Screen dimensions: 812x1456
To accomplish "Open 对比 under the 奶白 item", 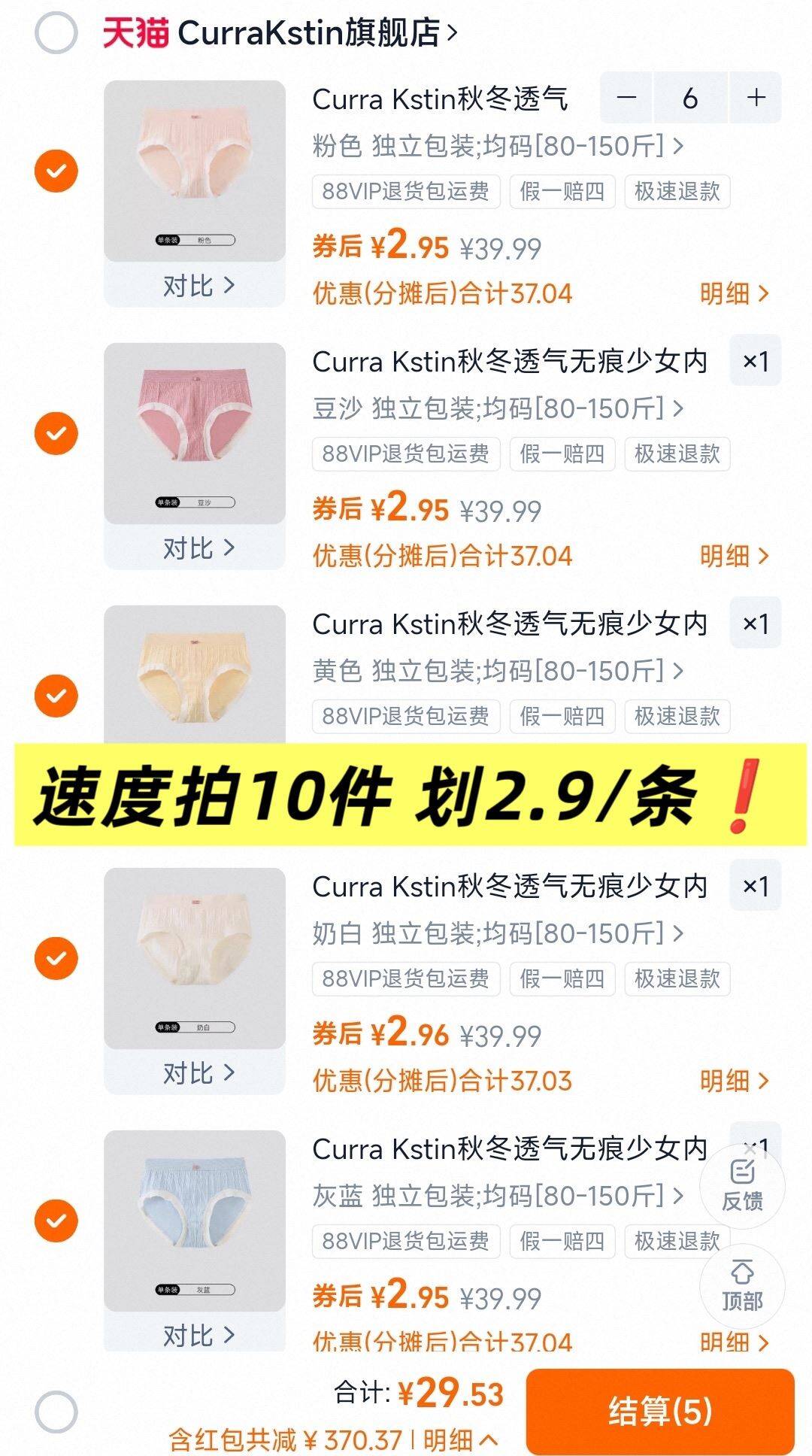I will click(198, 1073).
